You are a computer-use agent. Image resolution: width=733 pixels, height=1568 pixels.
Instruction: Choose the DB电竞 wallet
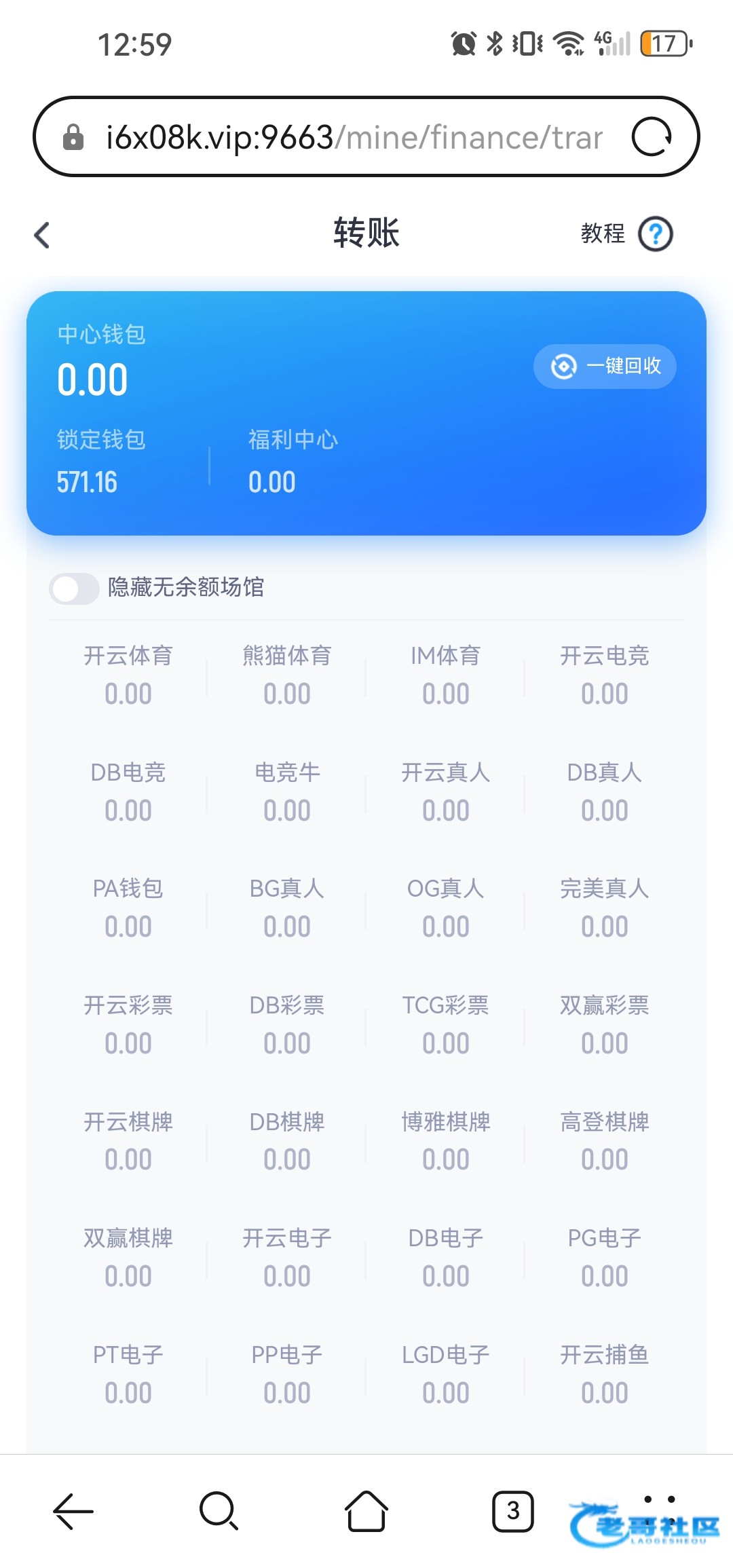(128, 791)
